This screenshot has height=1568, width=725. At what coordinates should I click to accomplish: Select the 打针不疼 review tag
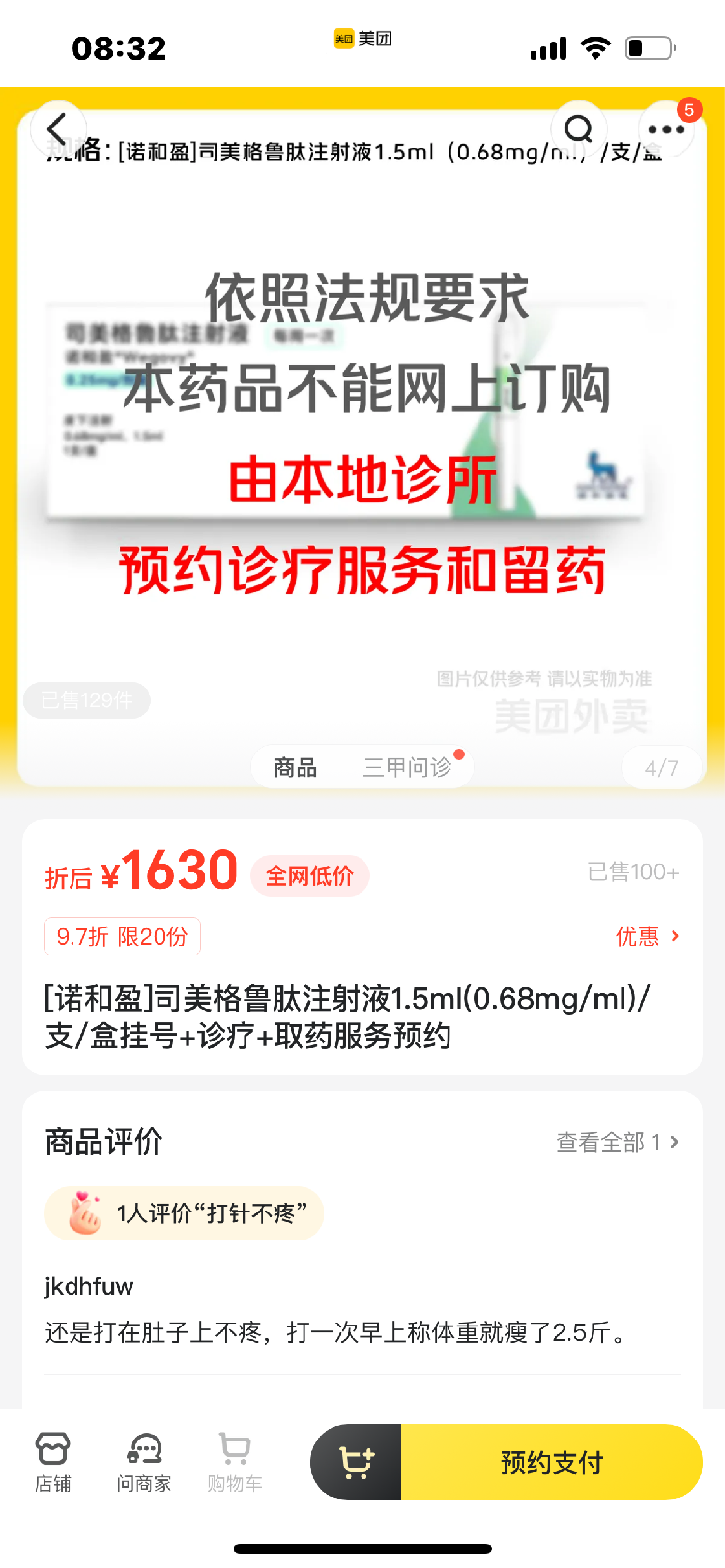pos(185,1213)
